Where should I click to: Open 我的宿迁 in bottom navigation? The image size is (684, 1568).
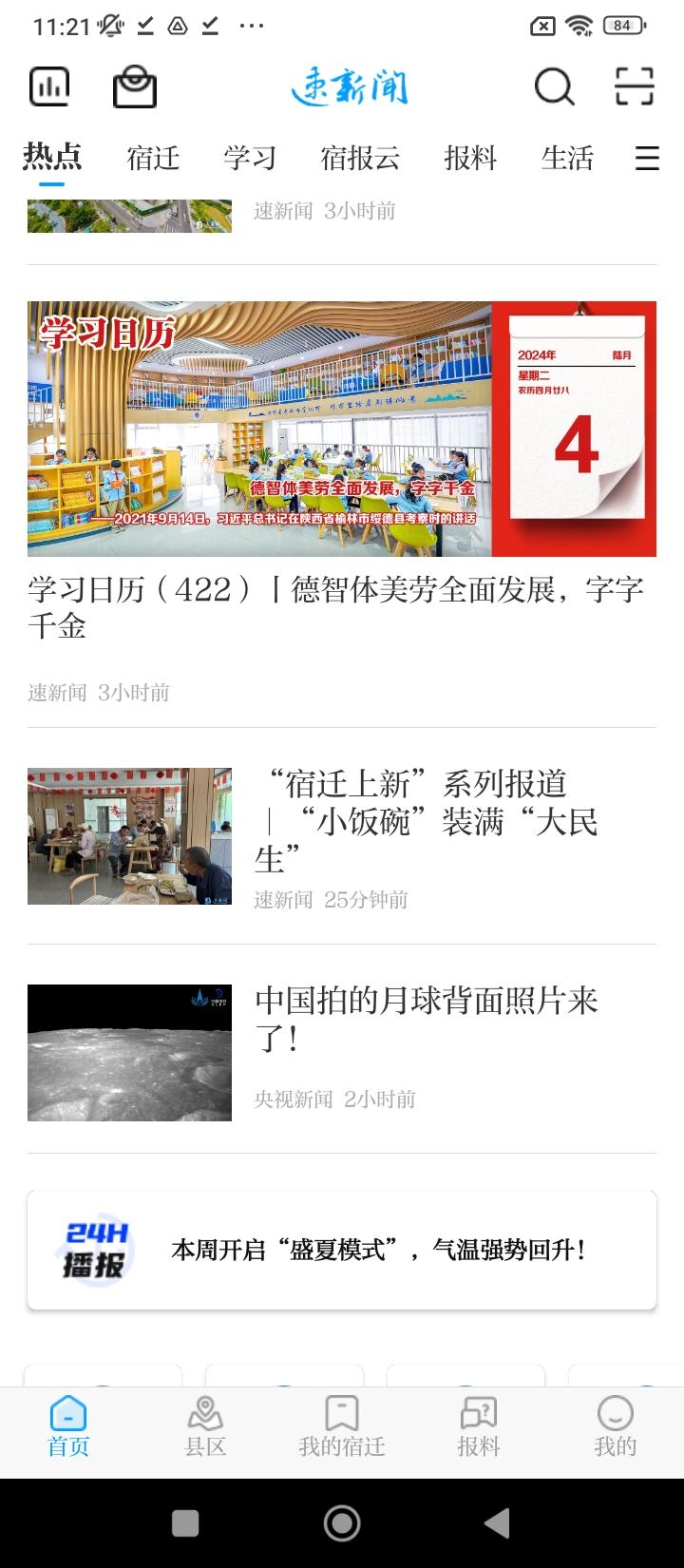pyautogui.click(x=342, y=1427)
